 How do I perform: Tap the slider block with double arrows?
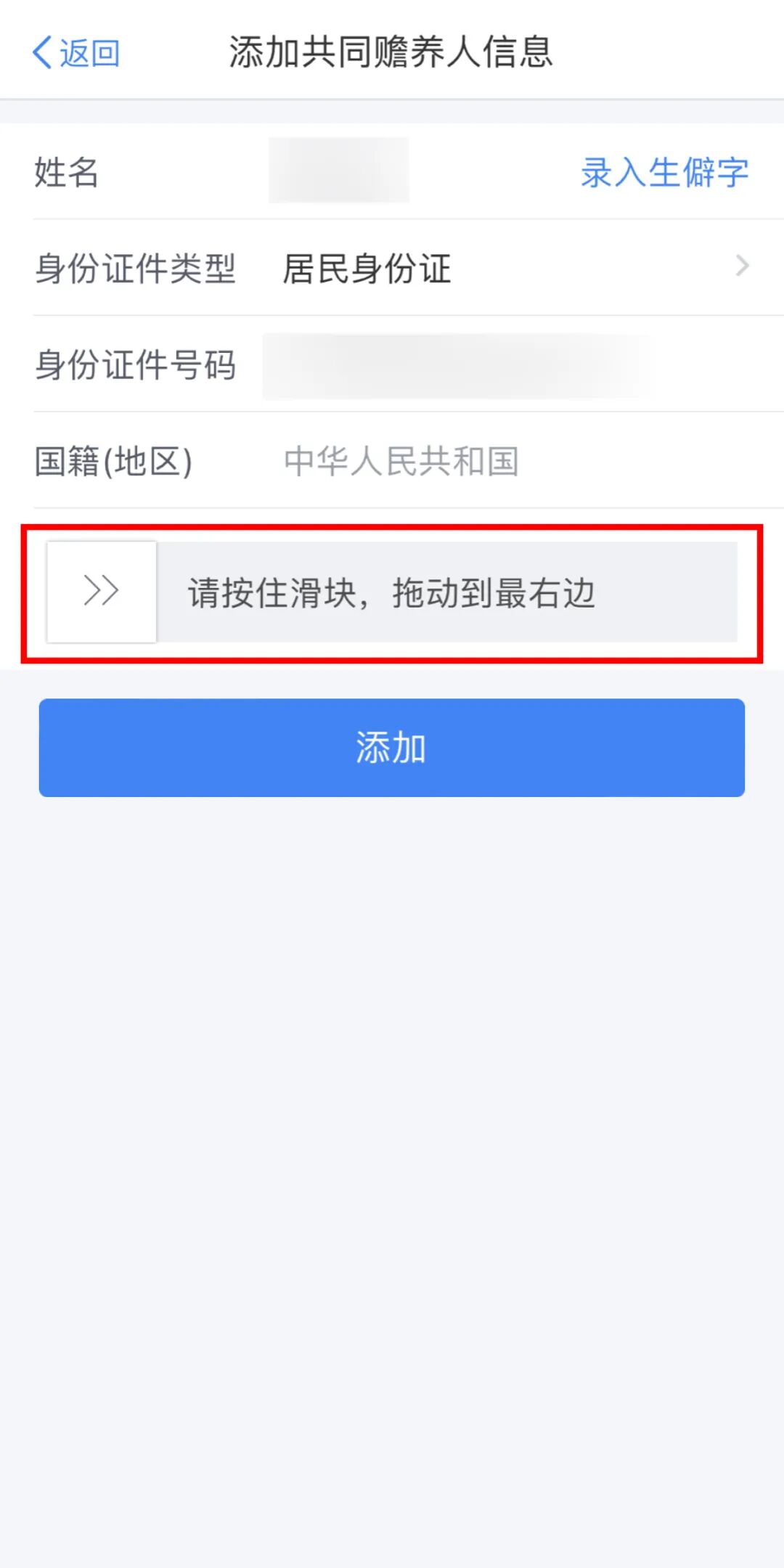click(102, 591)
